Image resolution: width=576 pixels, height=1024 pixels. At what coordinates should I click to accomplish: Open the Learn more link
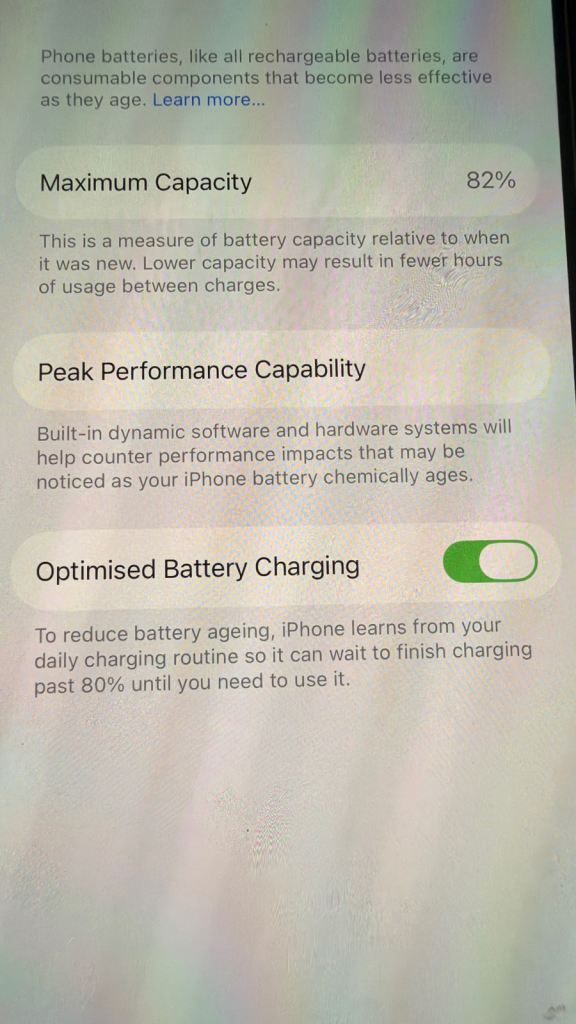(x=209, y=101)
